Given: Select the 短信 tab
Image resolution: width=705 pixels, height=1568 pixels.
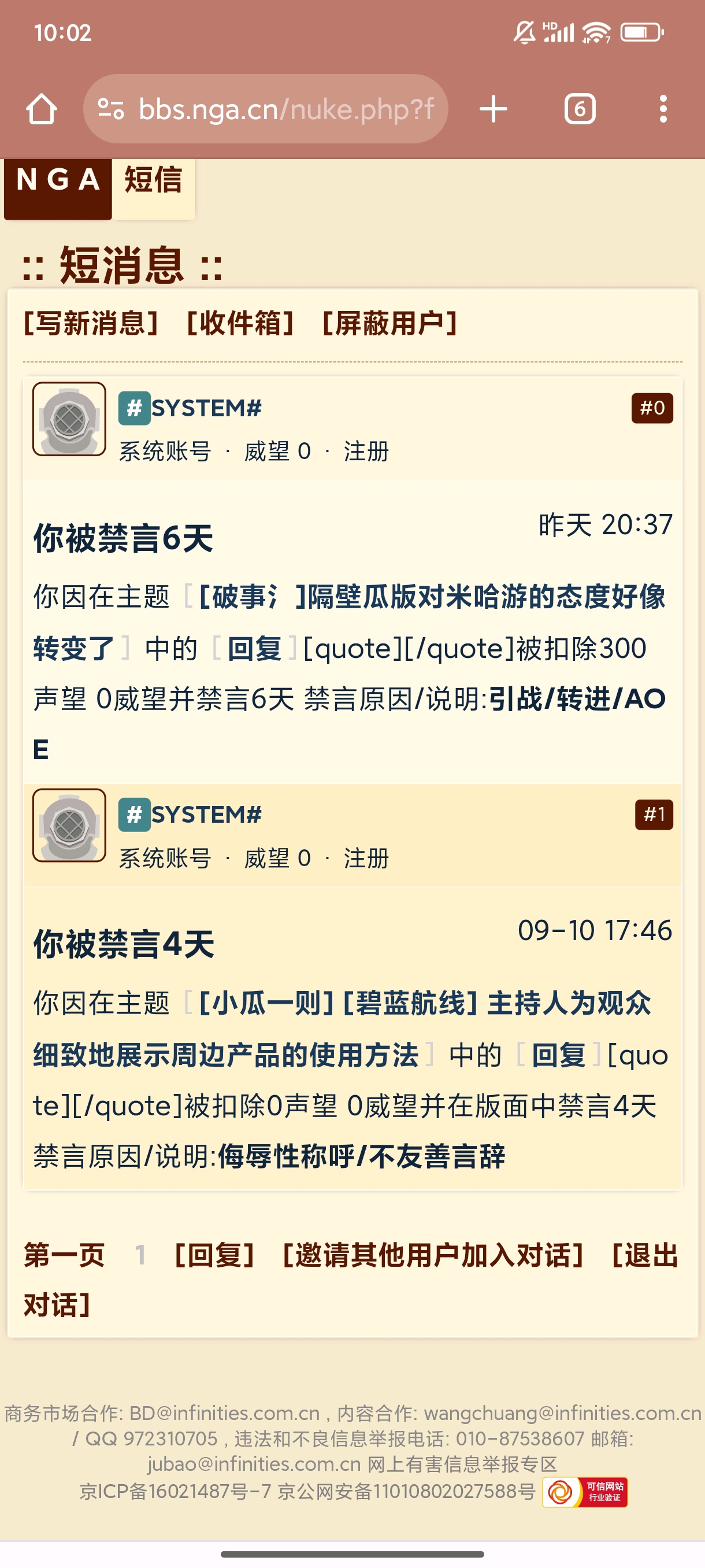Looking at the screenshot, I should coord(153,182).
